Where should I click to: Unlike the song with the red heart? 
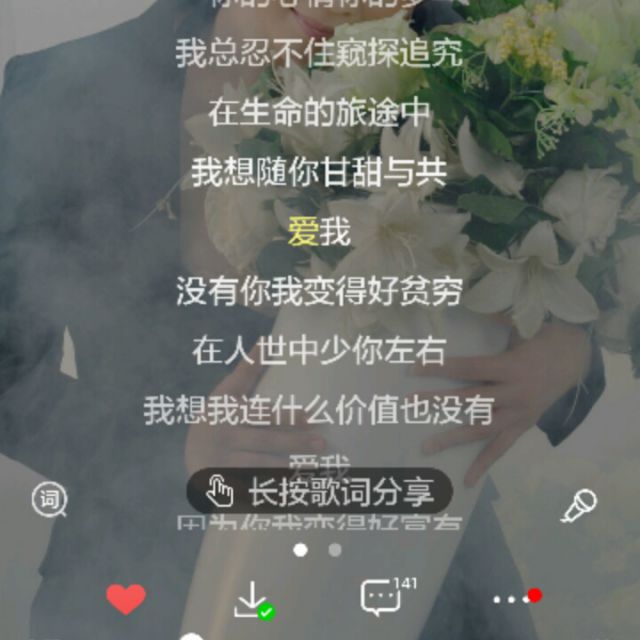(x=126, y=599)
